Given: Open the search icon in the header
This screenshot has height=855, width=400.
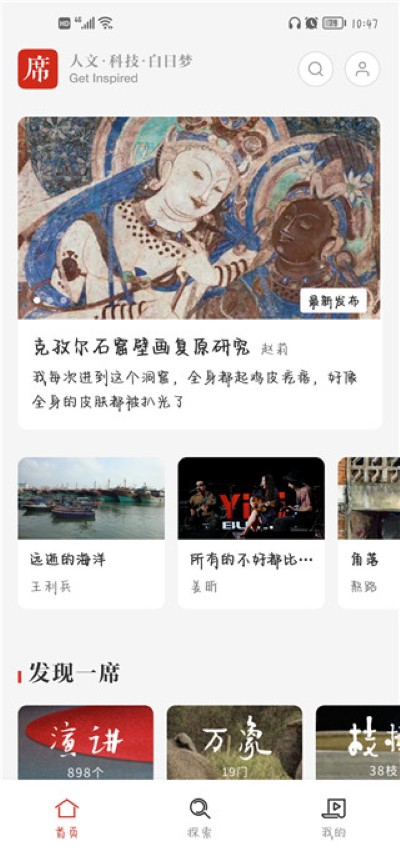Looking at the screenshot, I should [315, 69].
